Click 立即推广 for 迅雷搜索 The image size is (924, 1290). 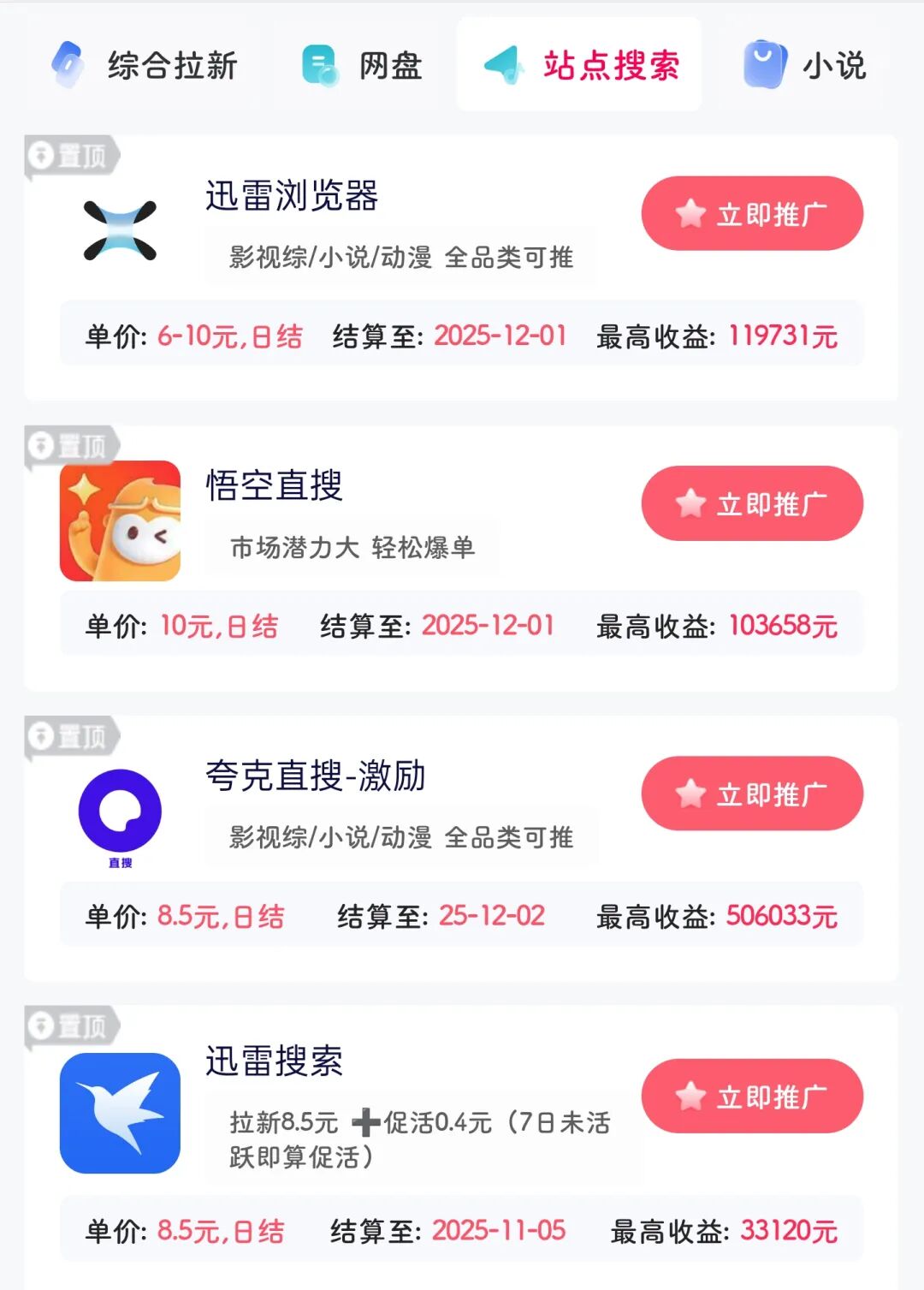point(751,1097)
